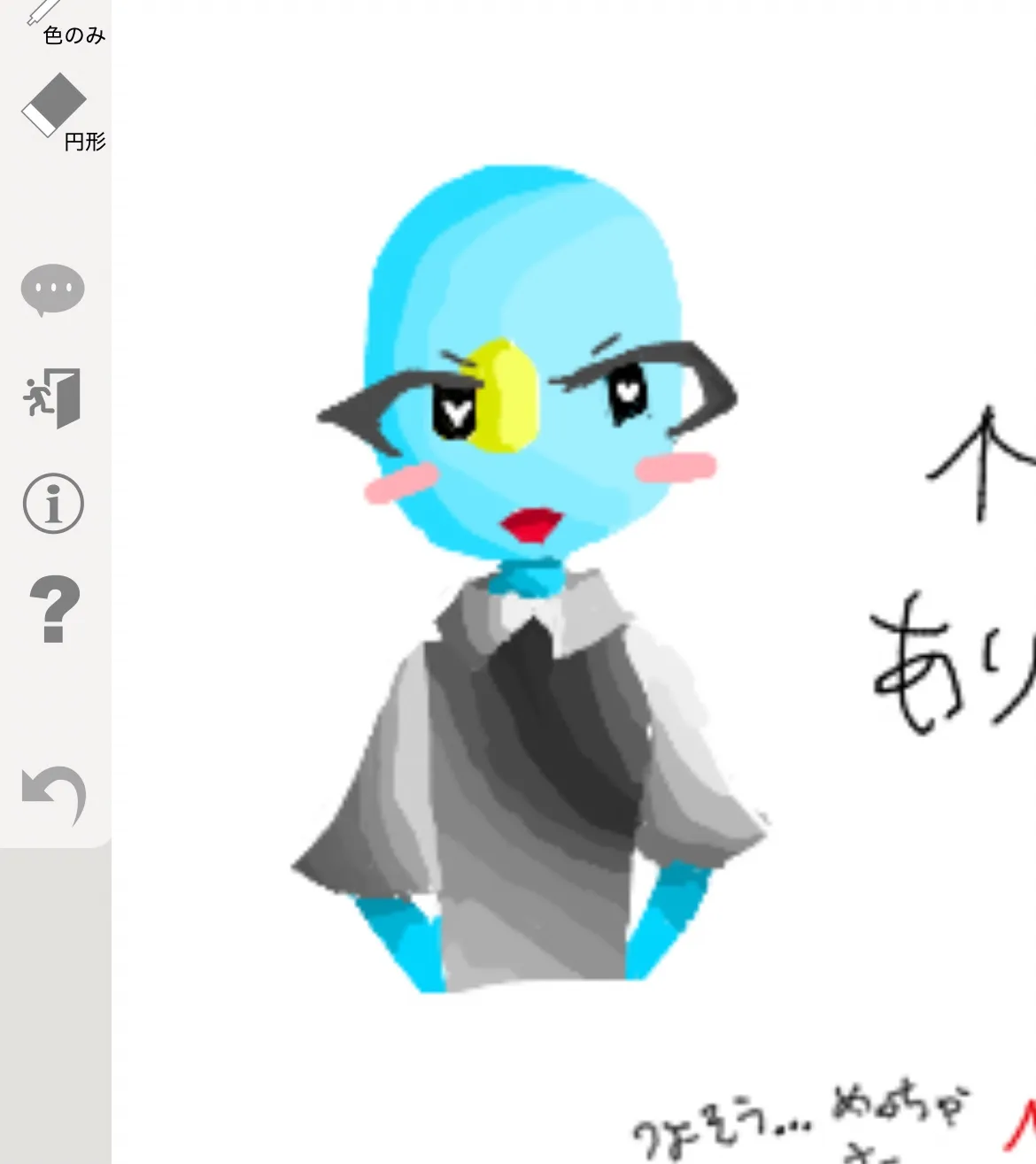Open help with question mark icon
Viewport: 1036px width, 1164px height.
point(55,609)
